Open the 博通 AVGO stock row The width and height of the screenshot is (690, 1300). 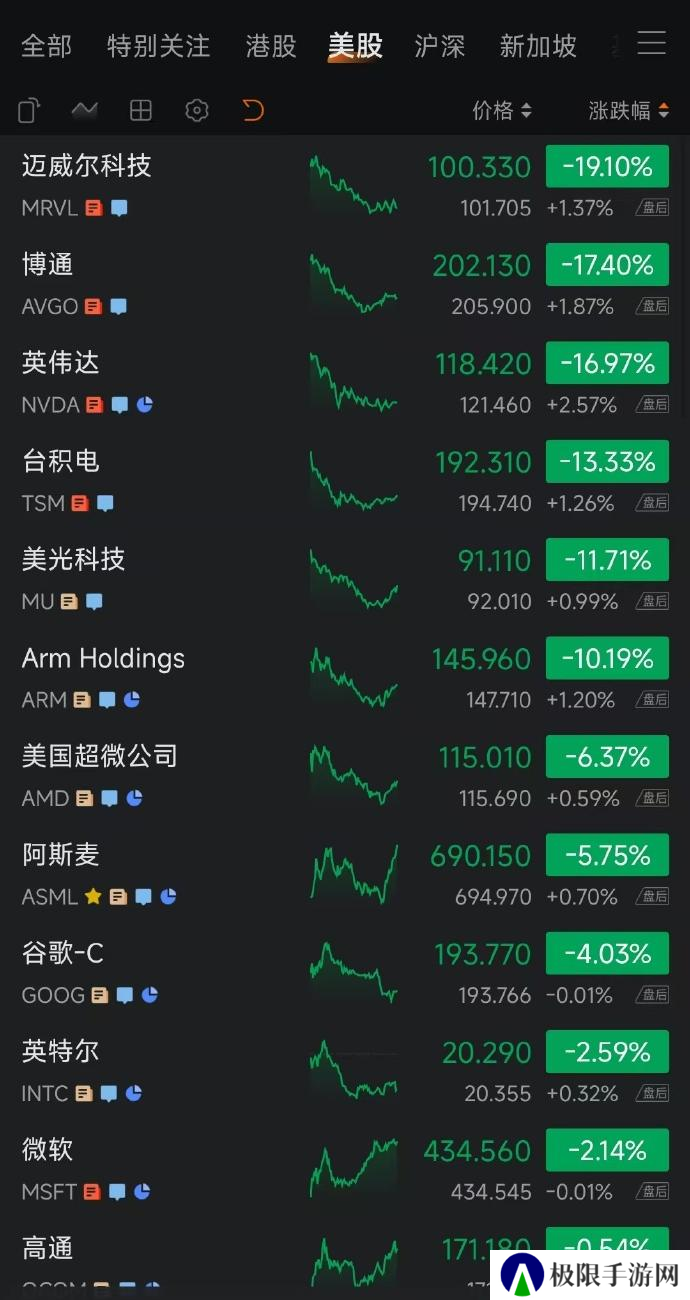(345, 283)
